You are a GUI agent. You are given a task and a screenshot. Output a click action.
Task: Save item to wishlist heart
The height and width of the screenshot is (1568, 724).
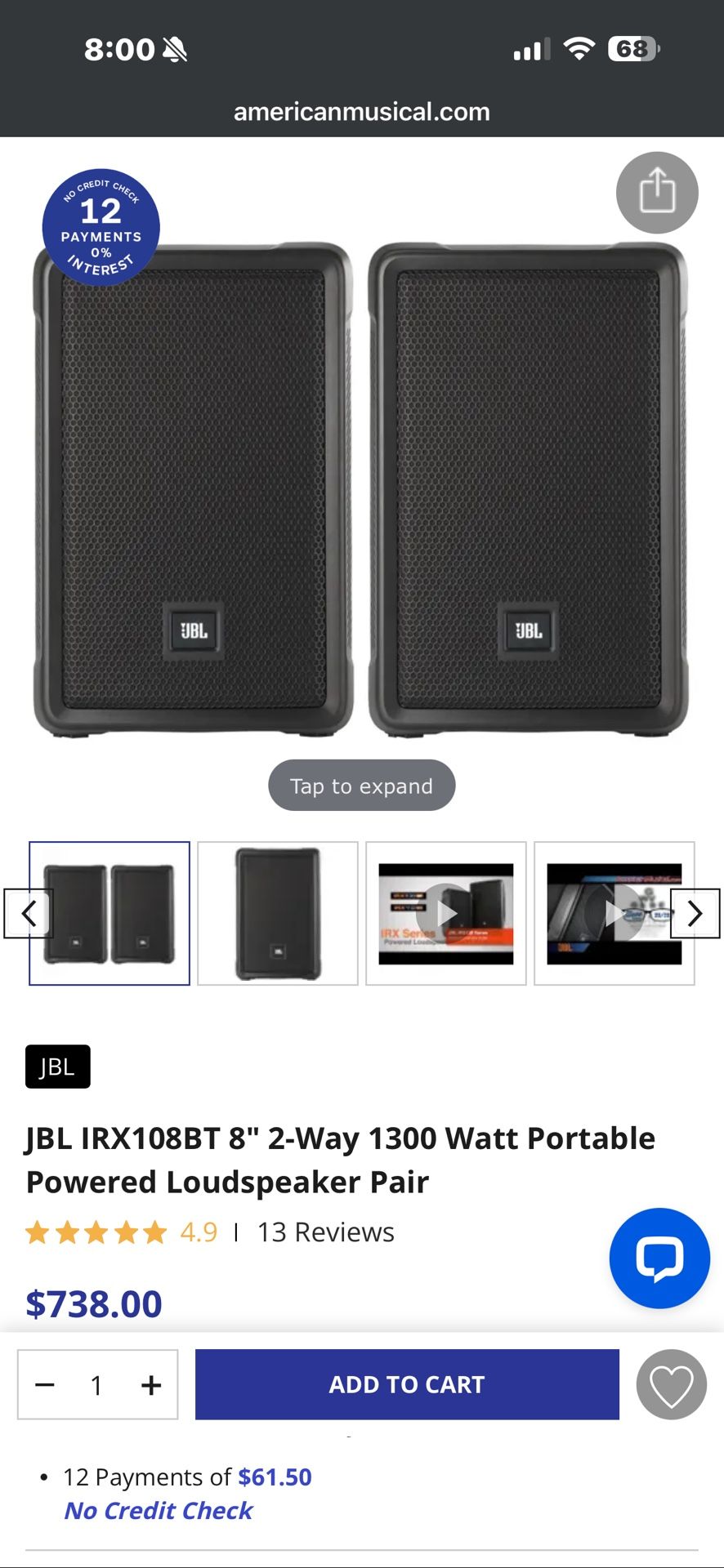(671, 1385)
